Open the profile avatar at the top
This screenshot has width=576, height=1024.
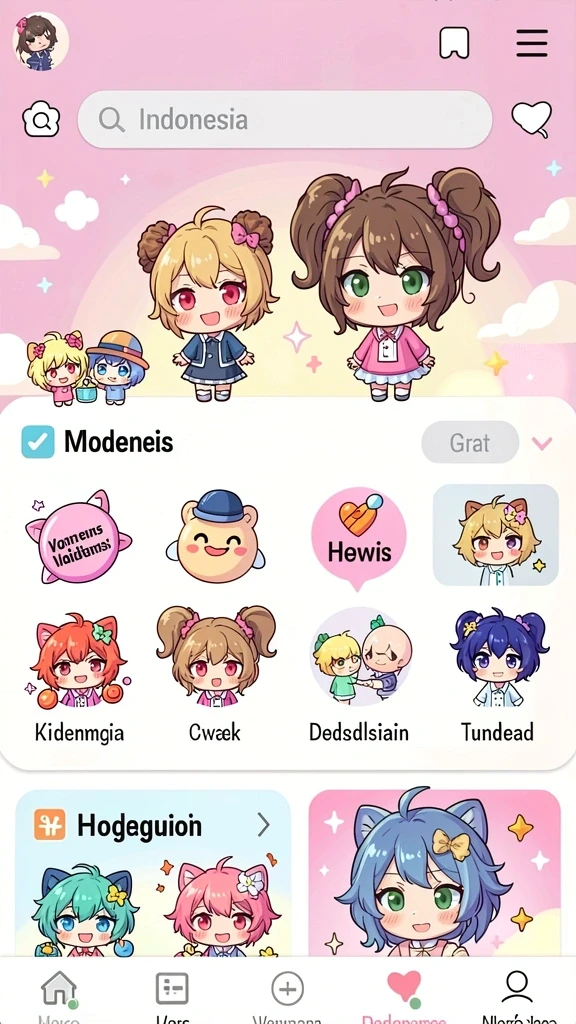tap(40, 41)
